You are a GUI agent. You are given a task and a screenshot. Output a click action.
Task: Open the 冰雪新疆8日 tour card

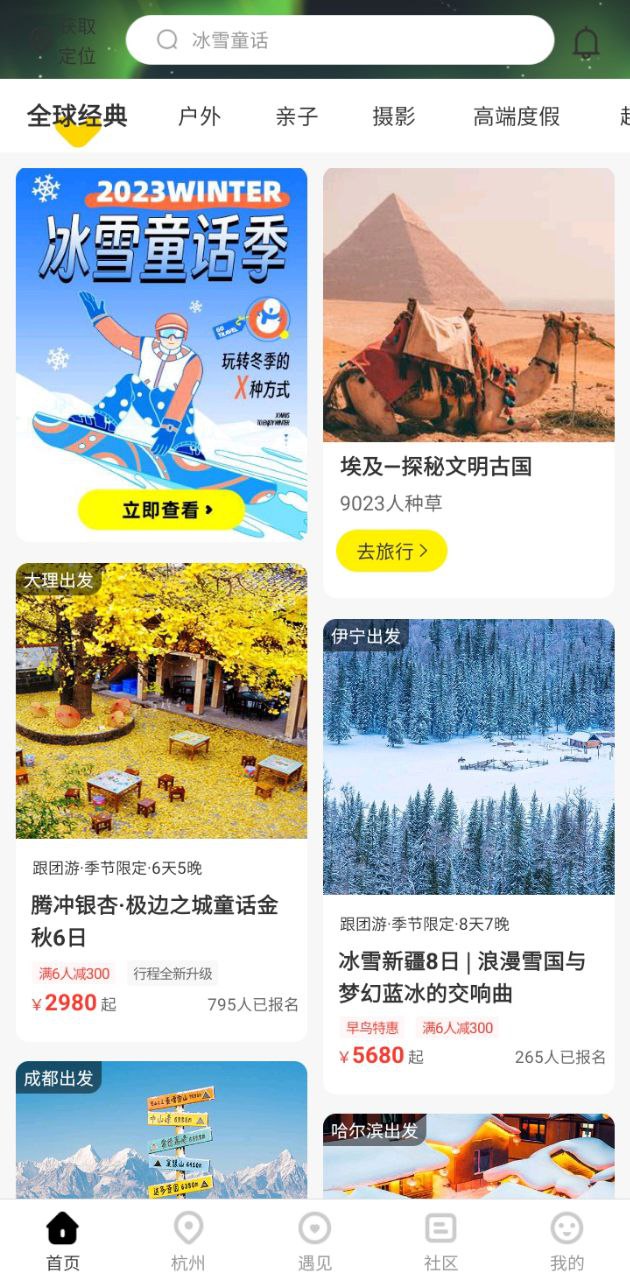click(x=468, y=850)
